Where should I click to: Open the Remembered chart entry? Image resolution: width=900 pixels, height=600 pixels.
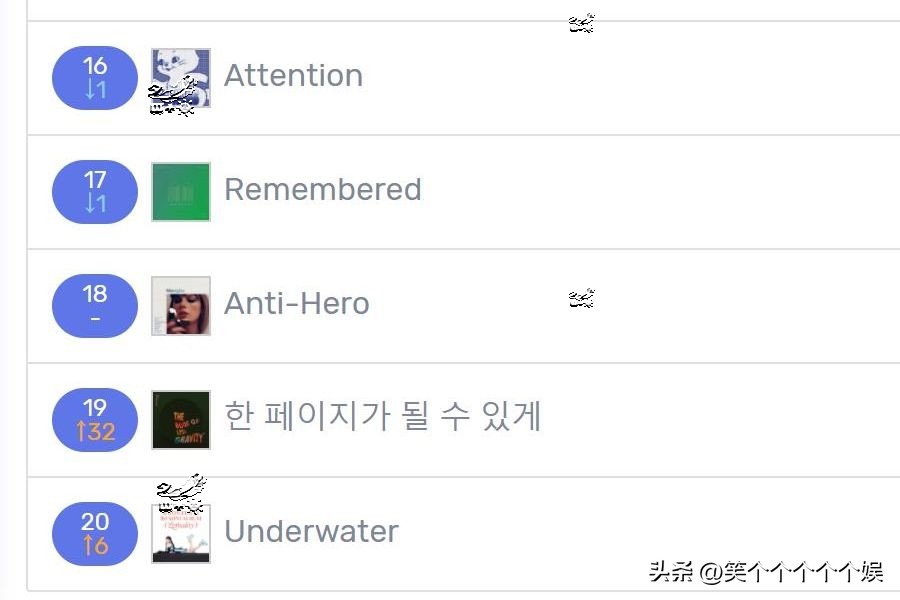[322, 190]
